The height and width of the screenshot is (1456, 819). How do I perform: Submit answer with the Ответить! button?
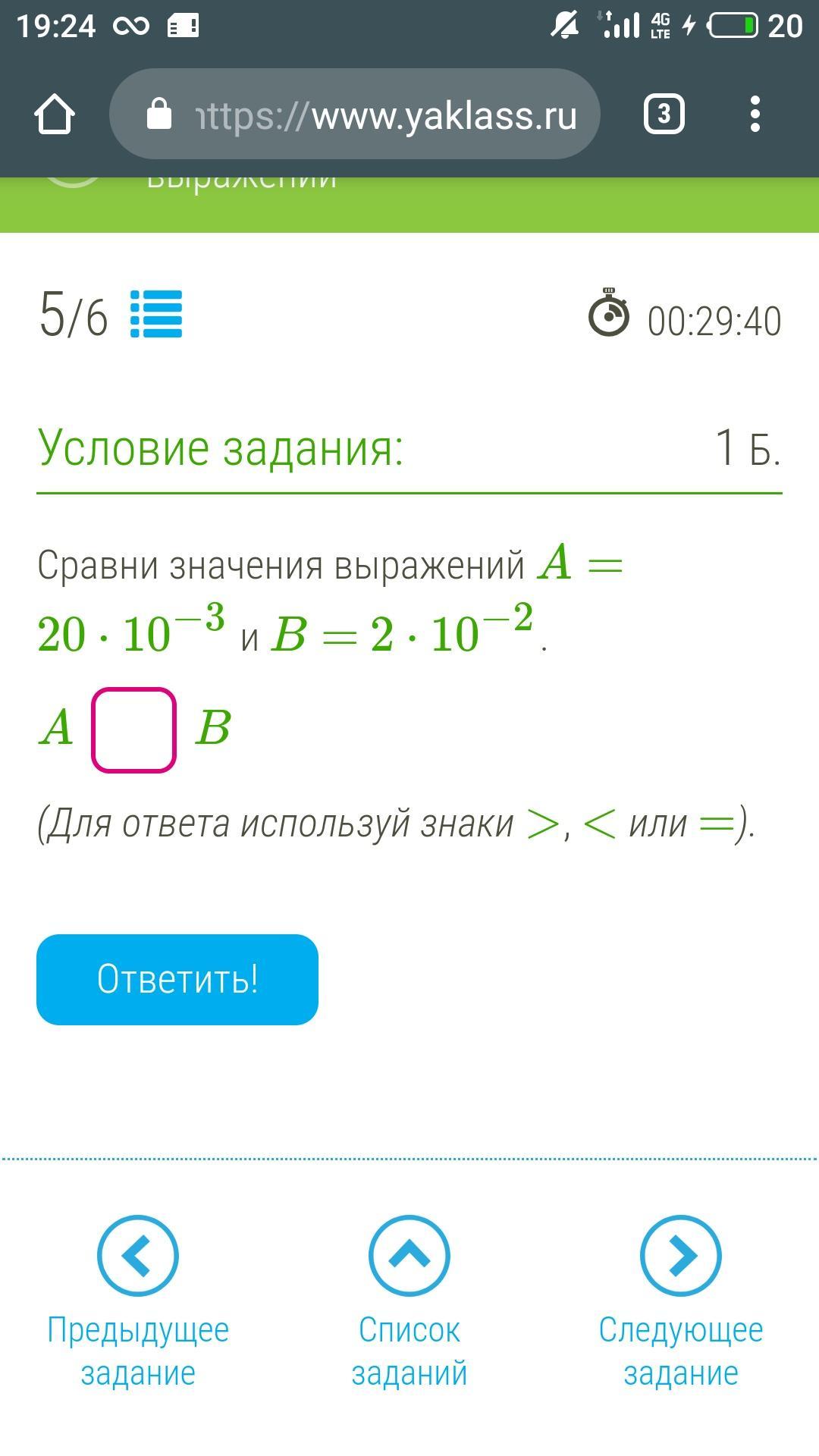point(177,980)
